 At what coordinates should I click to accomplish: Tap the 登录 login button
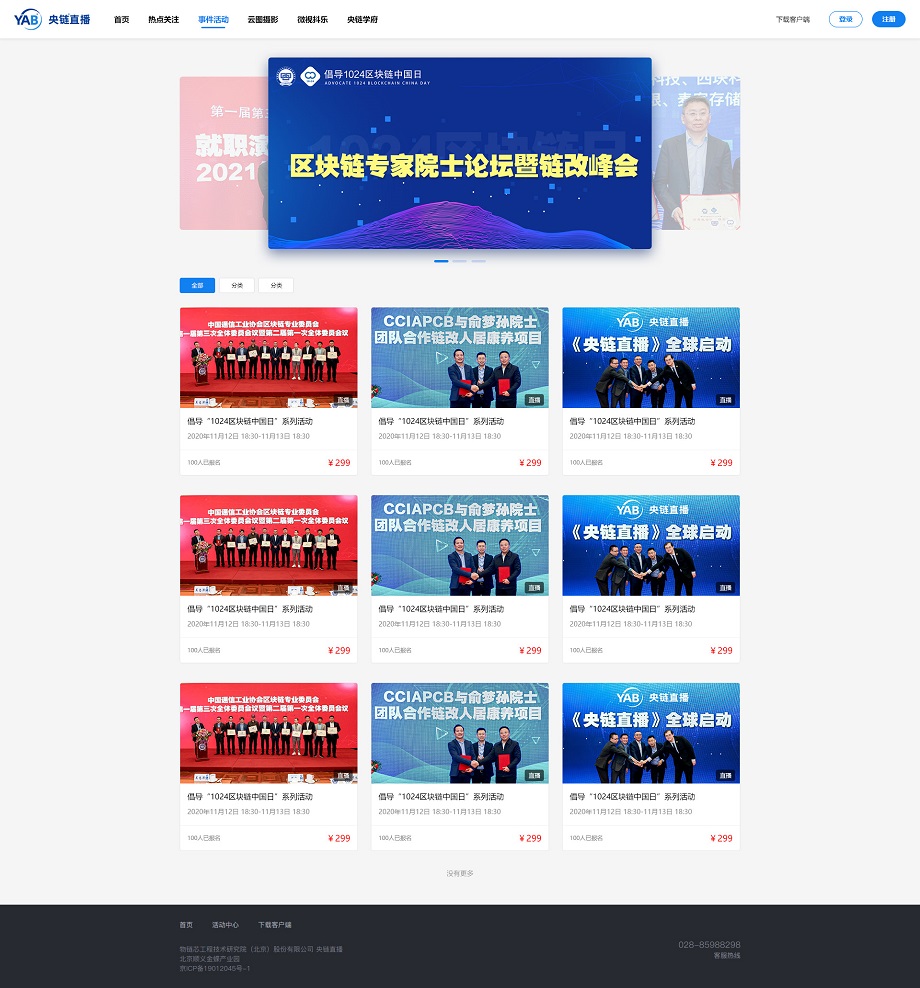[845, 19]
